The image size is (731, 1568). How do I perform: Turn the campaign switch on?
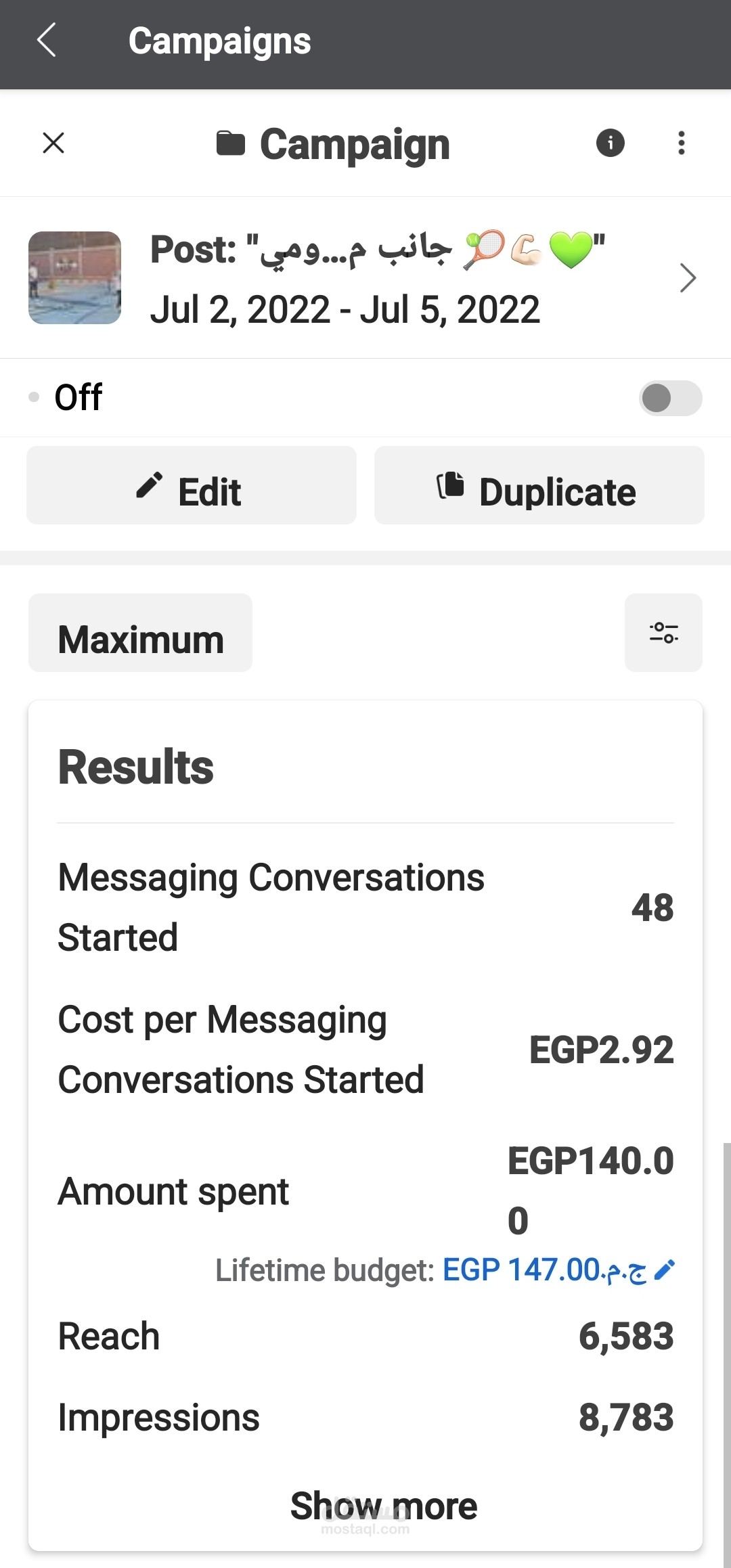(x=670, y=398)
